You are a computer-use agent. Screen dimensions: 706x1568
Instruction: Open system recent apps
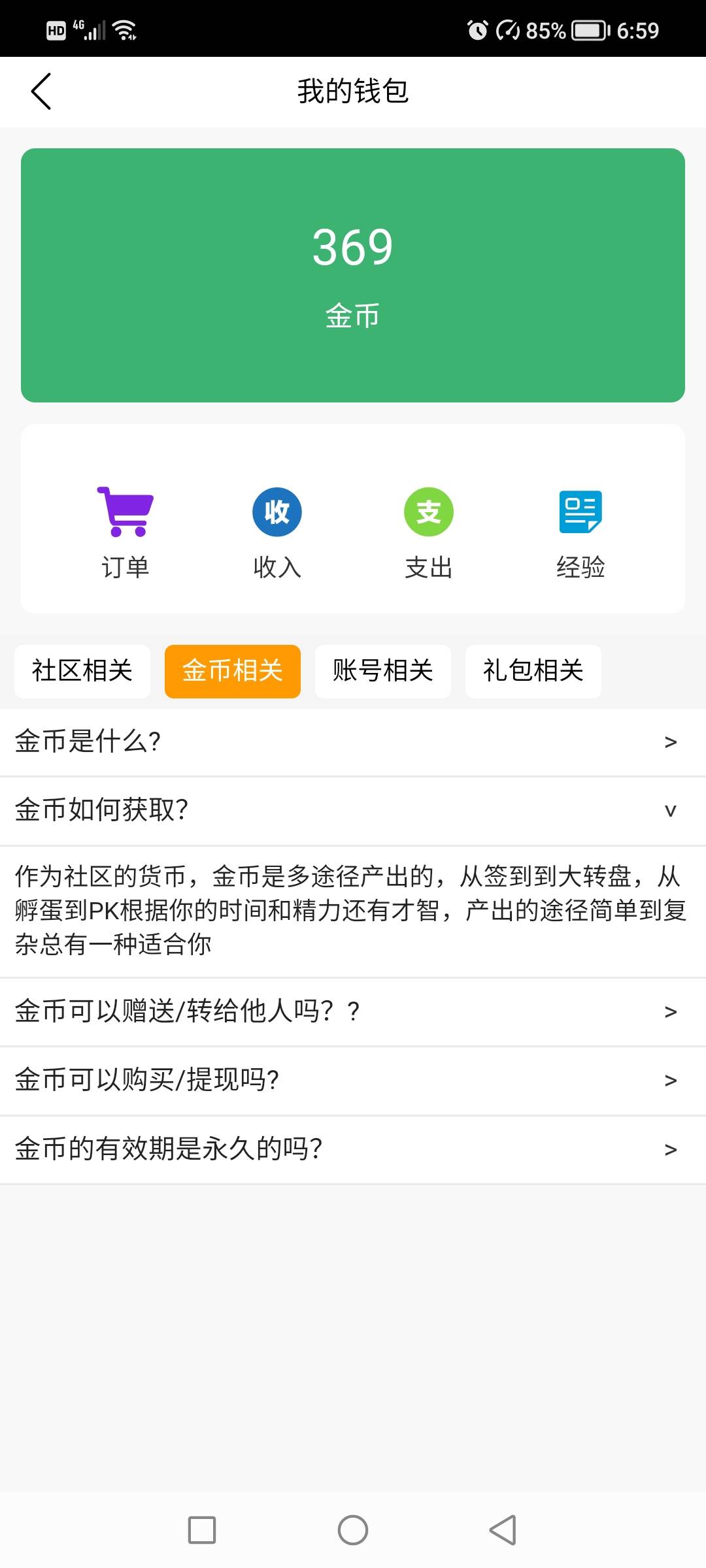click(202, 1529)
